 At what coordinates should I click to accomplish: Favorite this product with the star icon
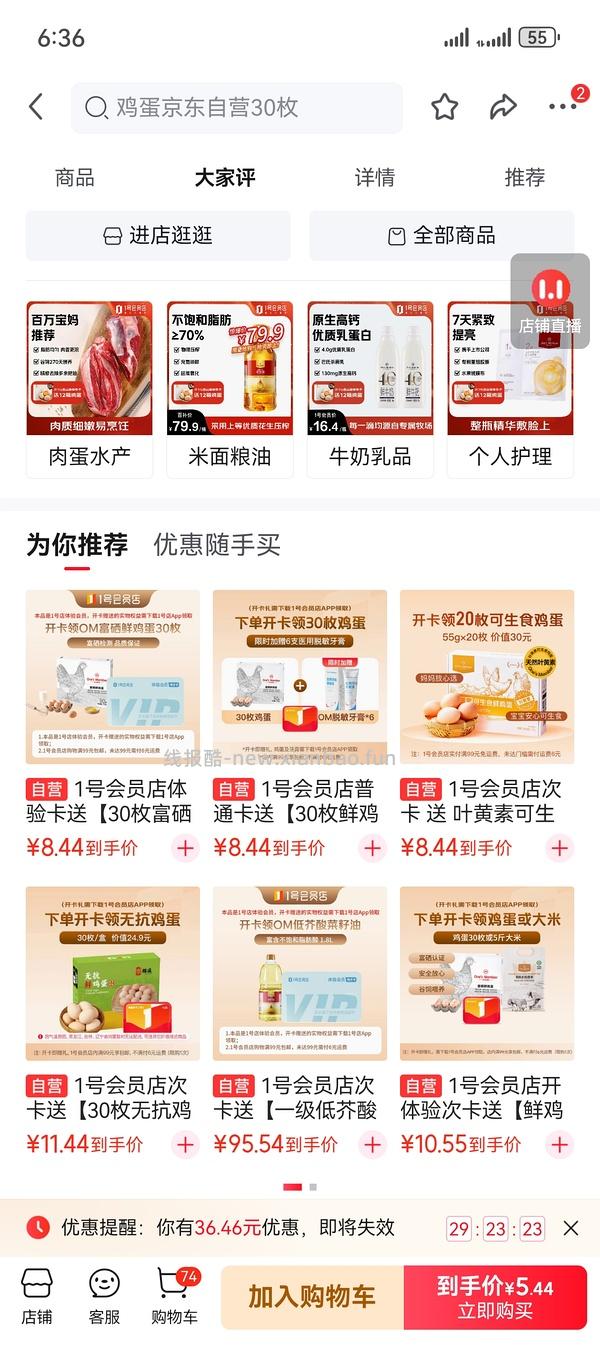(x=444, y=107)
